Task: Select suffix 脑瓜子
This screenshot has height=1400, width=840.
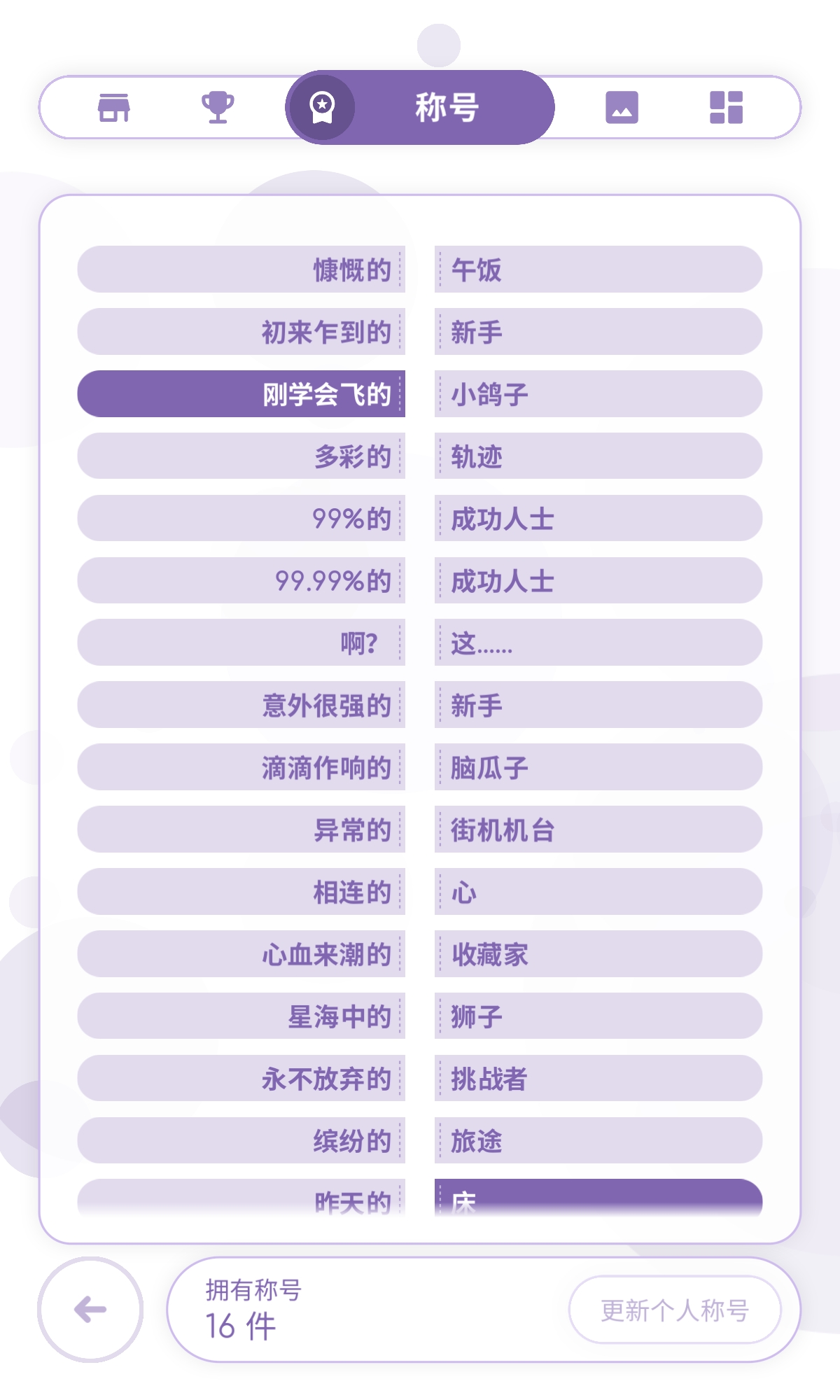Action: click(x=598, y=767)
